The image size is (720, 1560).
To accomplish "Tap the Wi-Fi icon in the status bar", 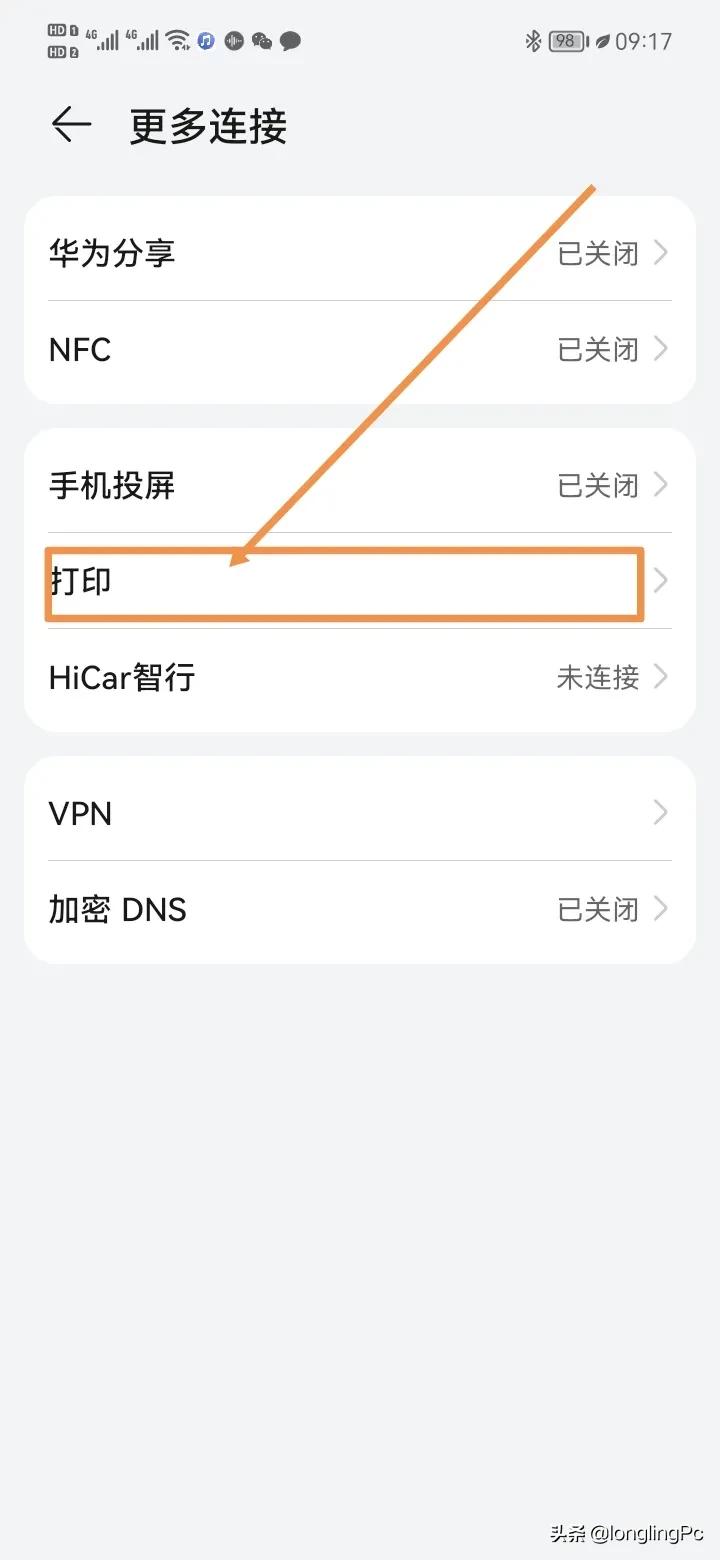I will click(180, 40).
